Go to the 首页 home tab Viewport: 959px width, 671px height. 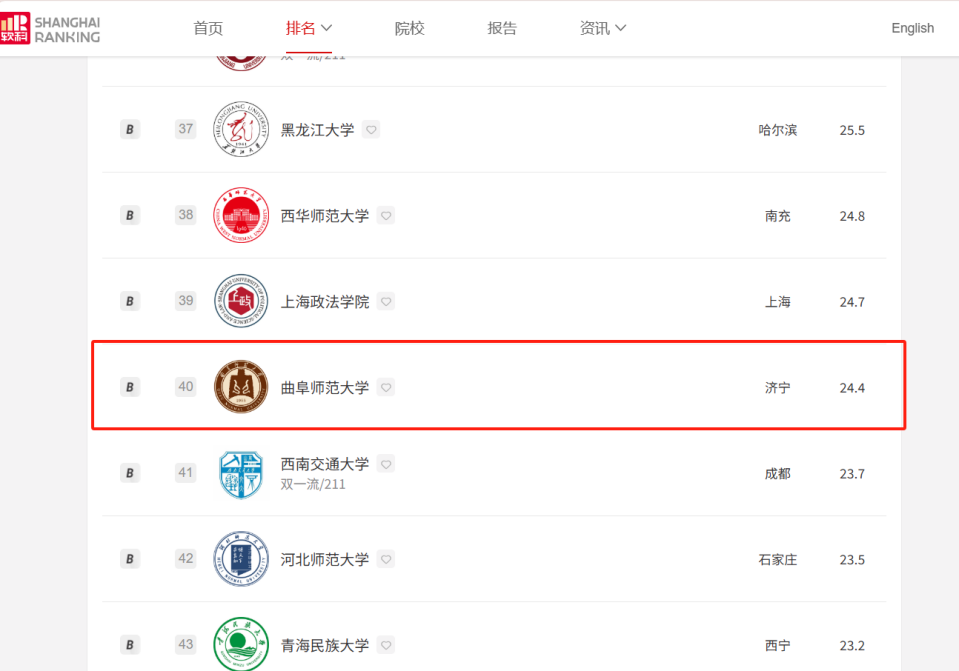(208, 28)
